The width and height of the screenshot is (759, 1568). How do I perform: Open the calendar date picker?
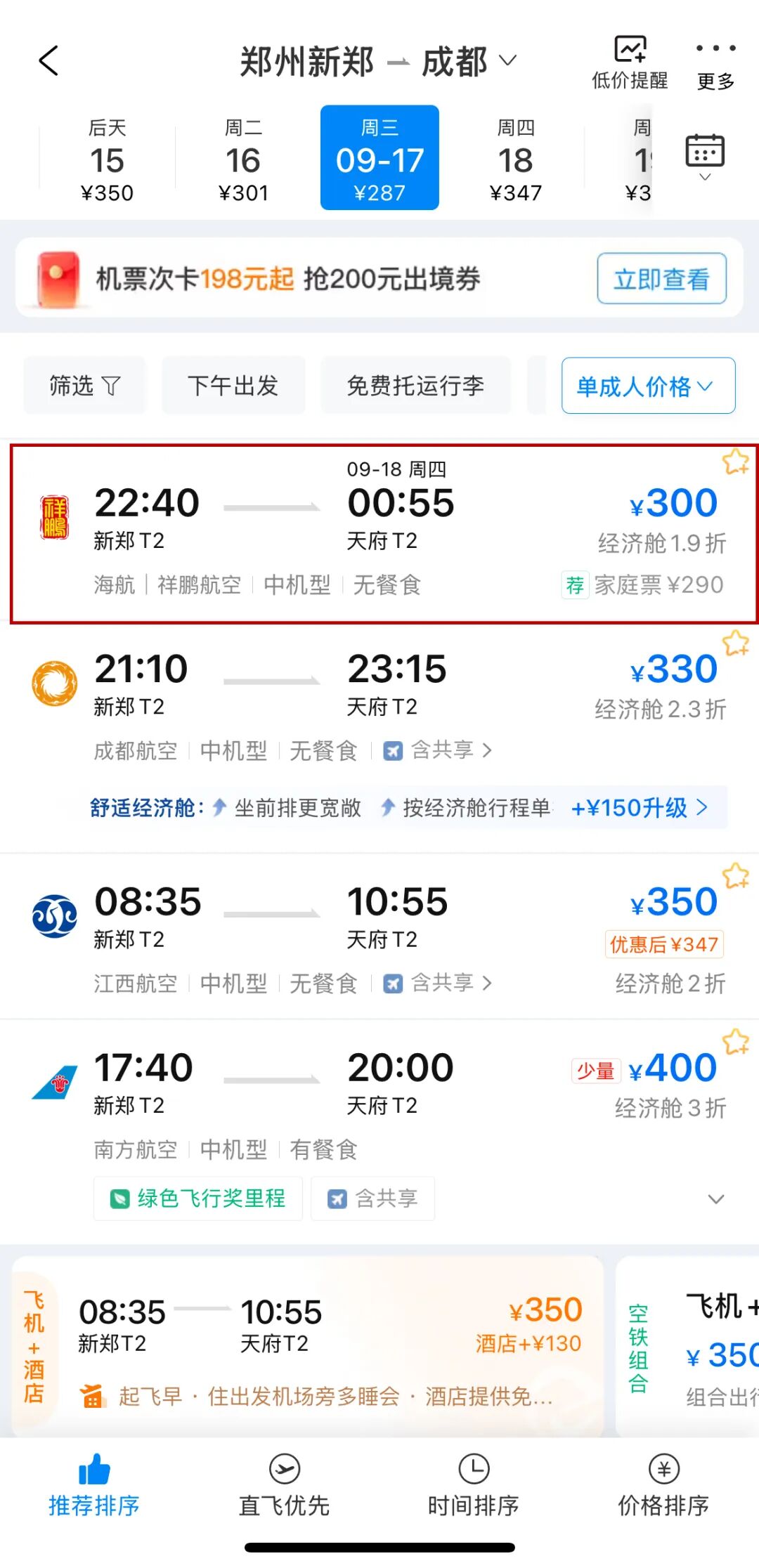[x=704, y=156]
